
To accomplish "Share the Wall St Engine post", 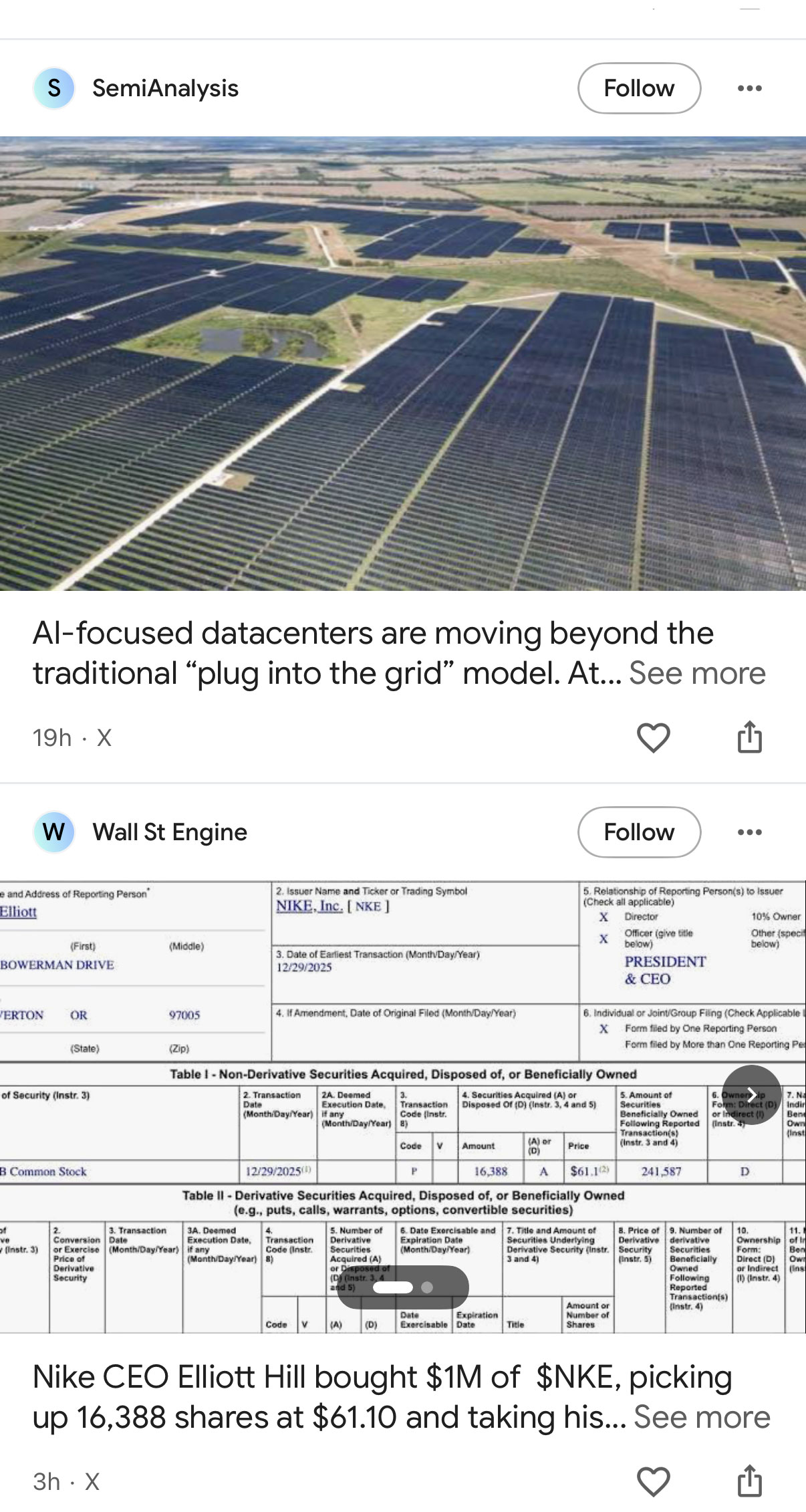I will click(749, 1481).
